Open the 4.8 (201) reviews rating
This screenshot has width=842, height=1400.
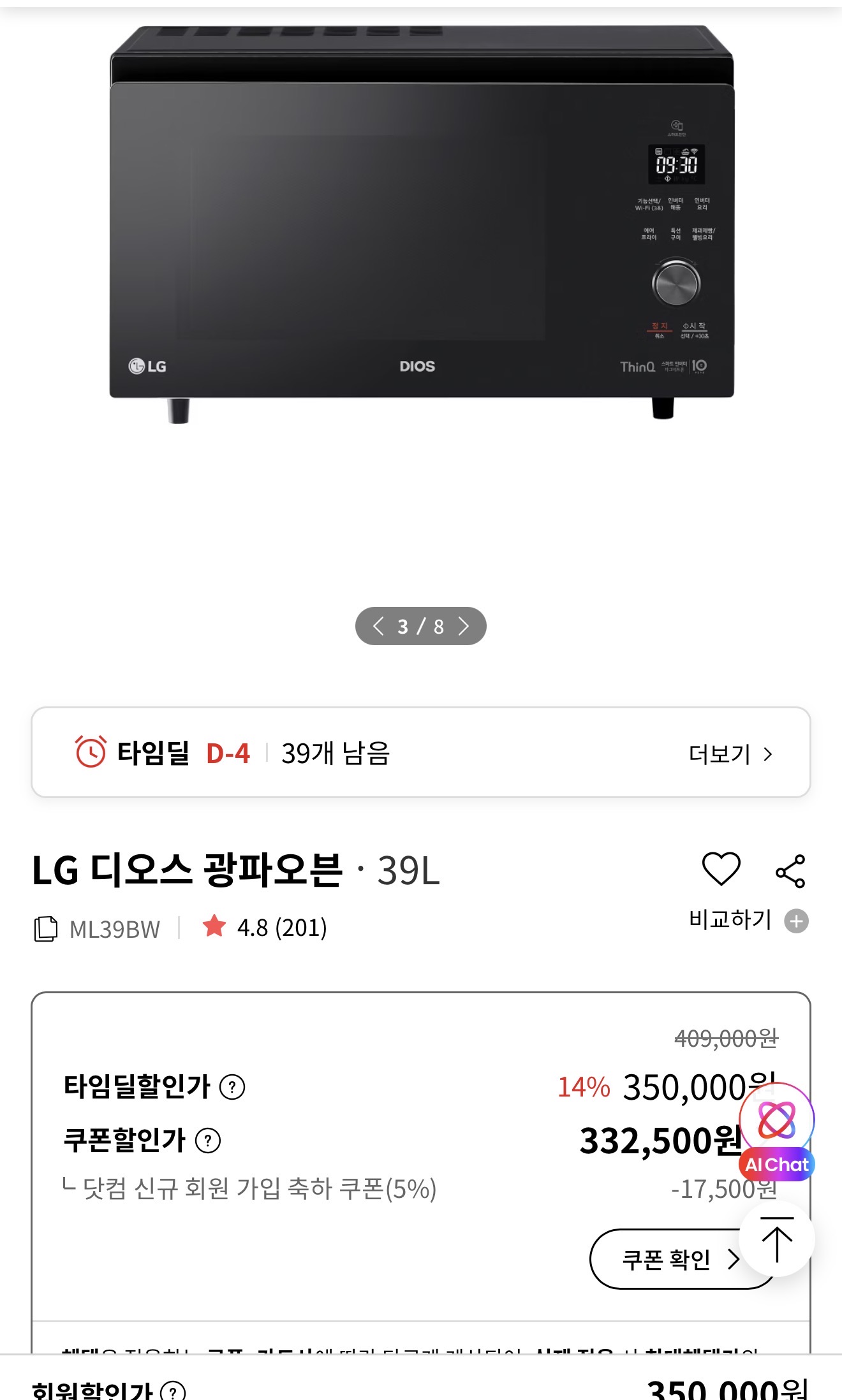point(265,928)
